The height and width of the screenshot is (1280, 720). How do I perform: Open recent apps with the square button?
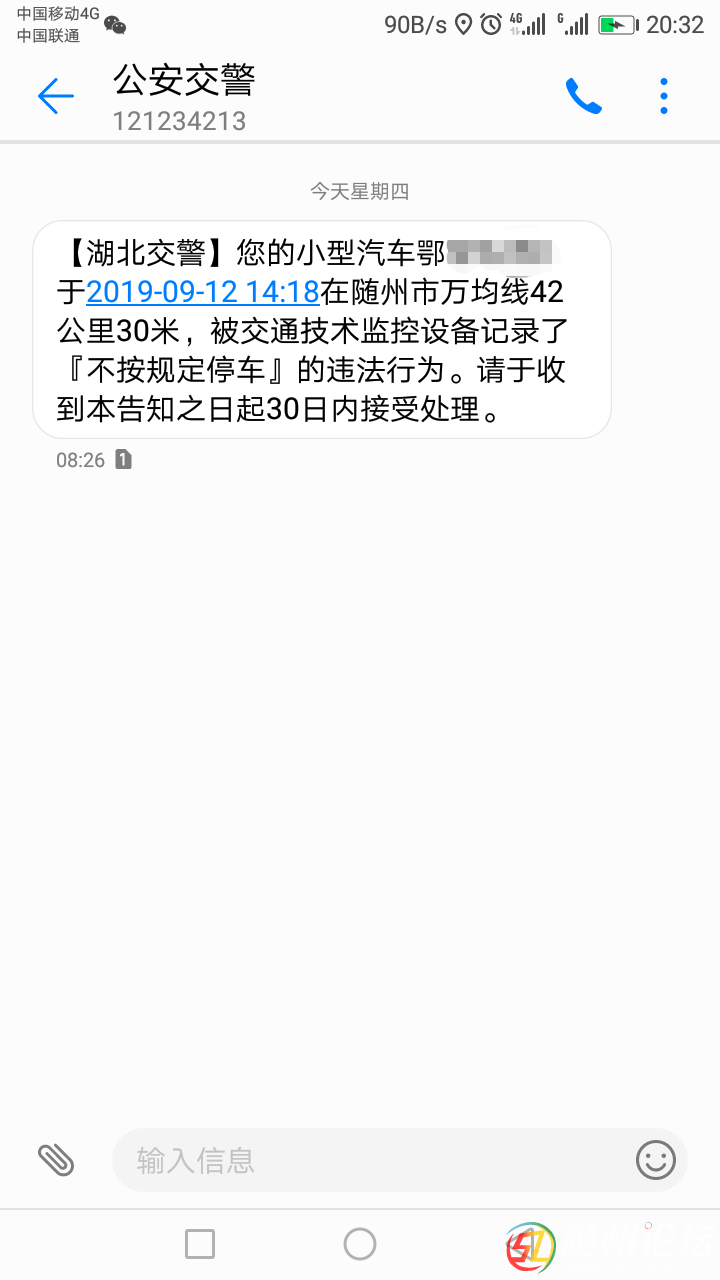click(x=200, y=1244)
